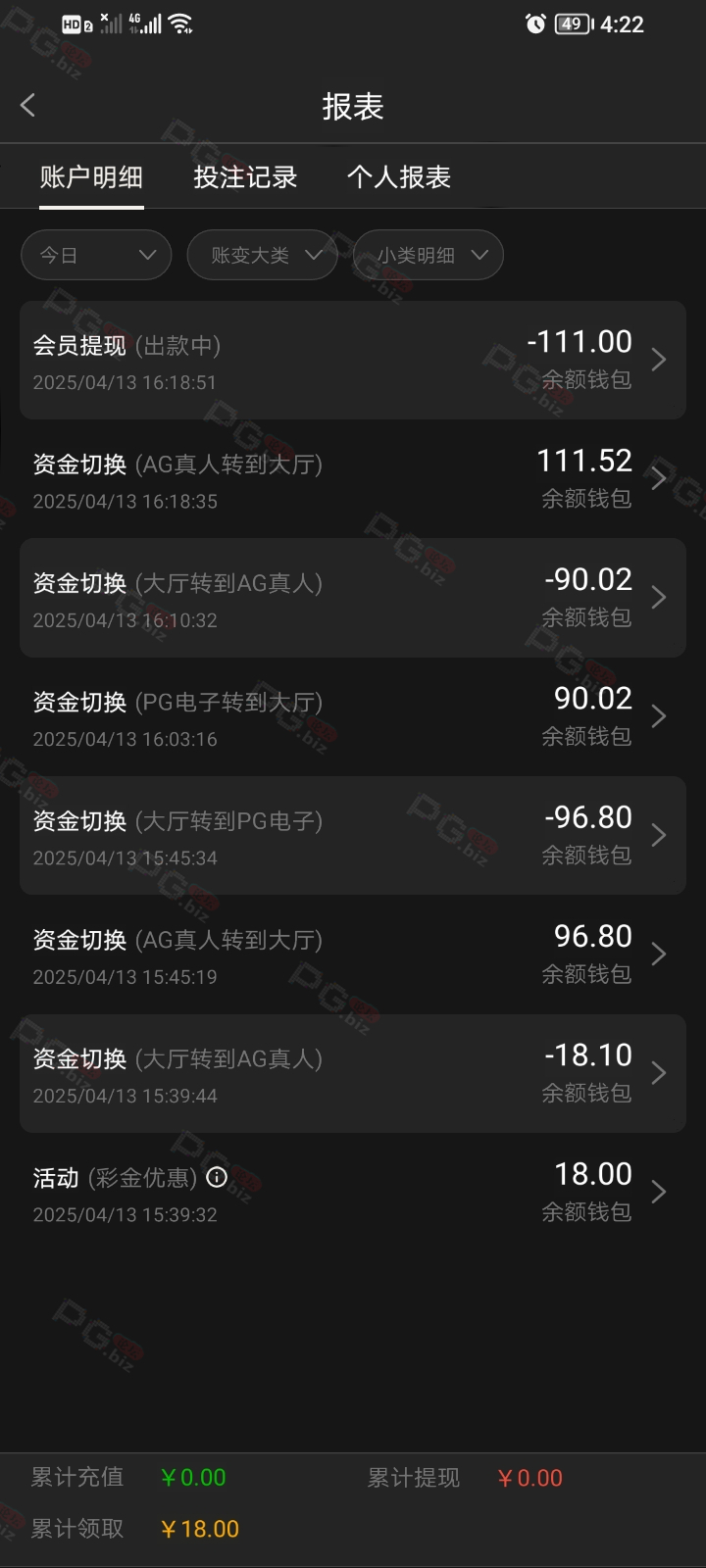Image resolution: width=706 pixels, height=1568 pixels.
Task: Open the 会员提现 (出款中) -111.00 record
Action: (353, 361)
